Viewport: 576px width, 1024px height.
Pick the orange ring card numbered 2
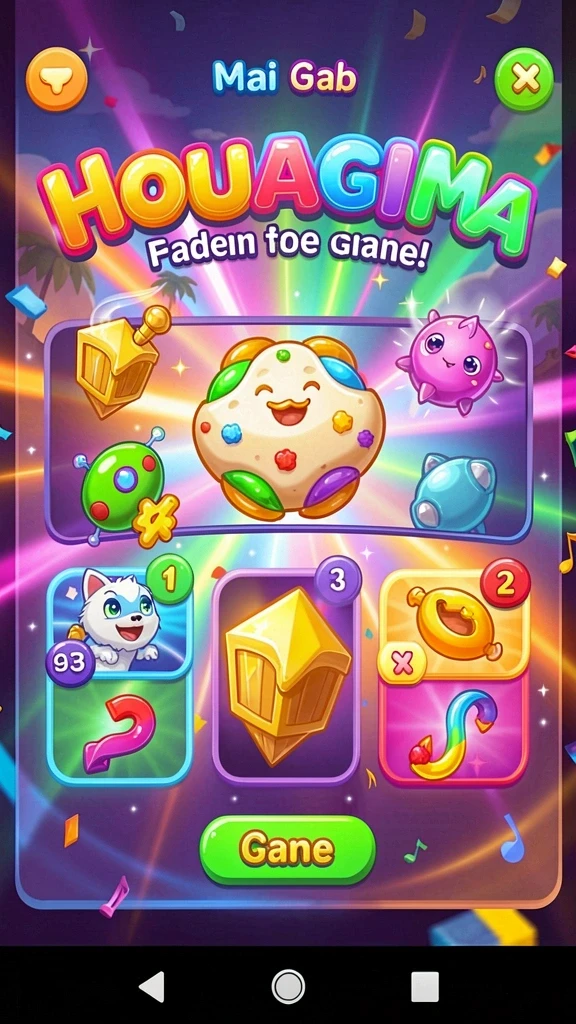click(454, 675)
